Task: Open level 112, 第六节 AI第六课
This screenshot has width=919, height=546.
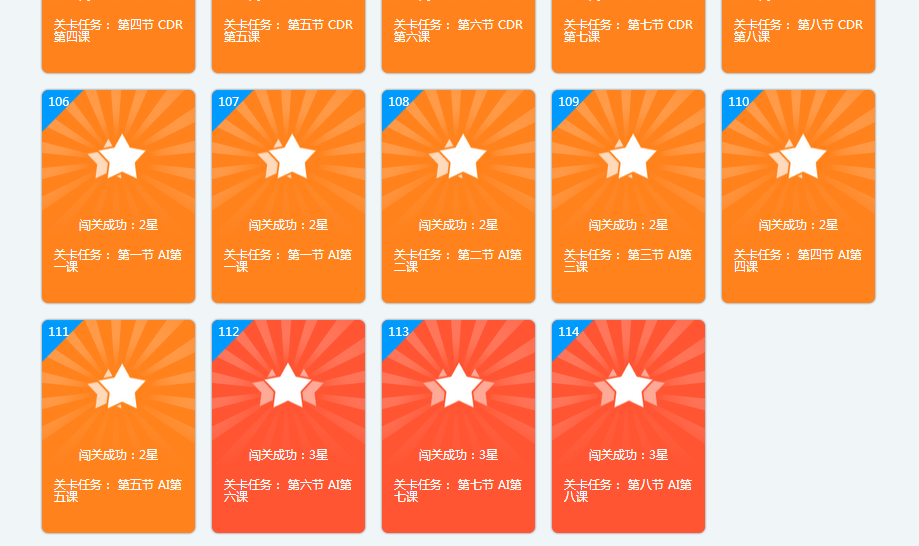Action: click(x=288, y=426)
